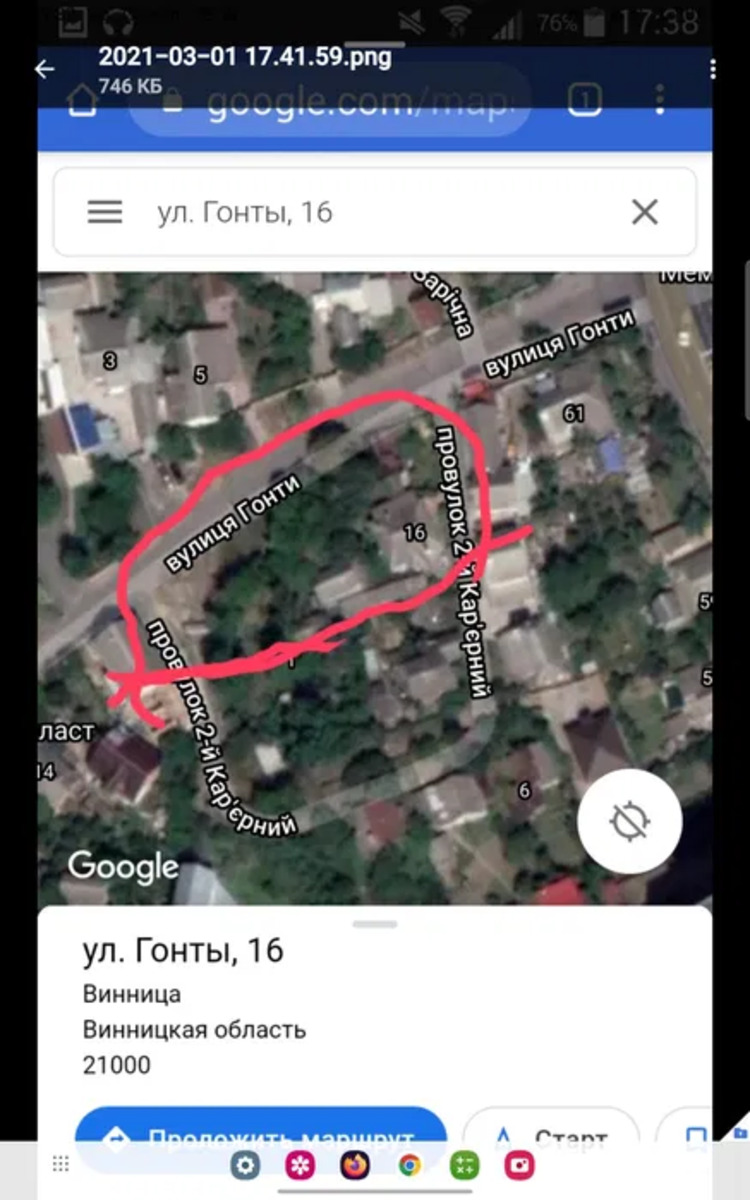The width and height of the screenshot is (750, 1200).
Task: Open the Gallery app in the dock
Action: 300,1165
